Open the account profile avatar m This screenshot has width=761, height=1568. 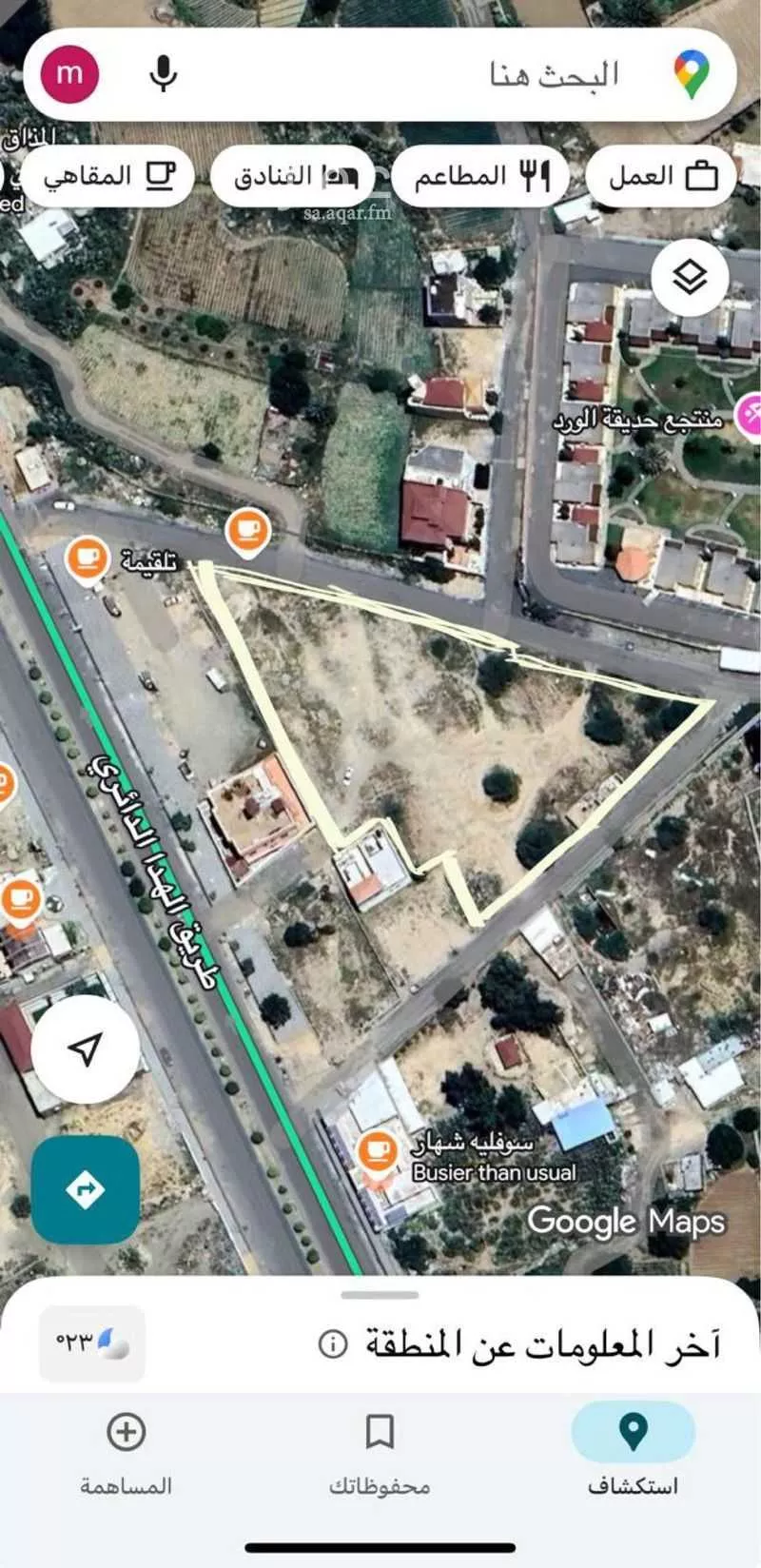coord(69,74)
